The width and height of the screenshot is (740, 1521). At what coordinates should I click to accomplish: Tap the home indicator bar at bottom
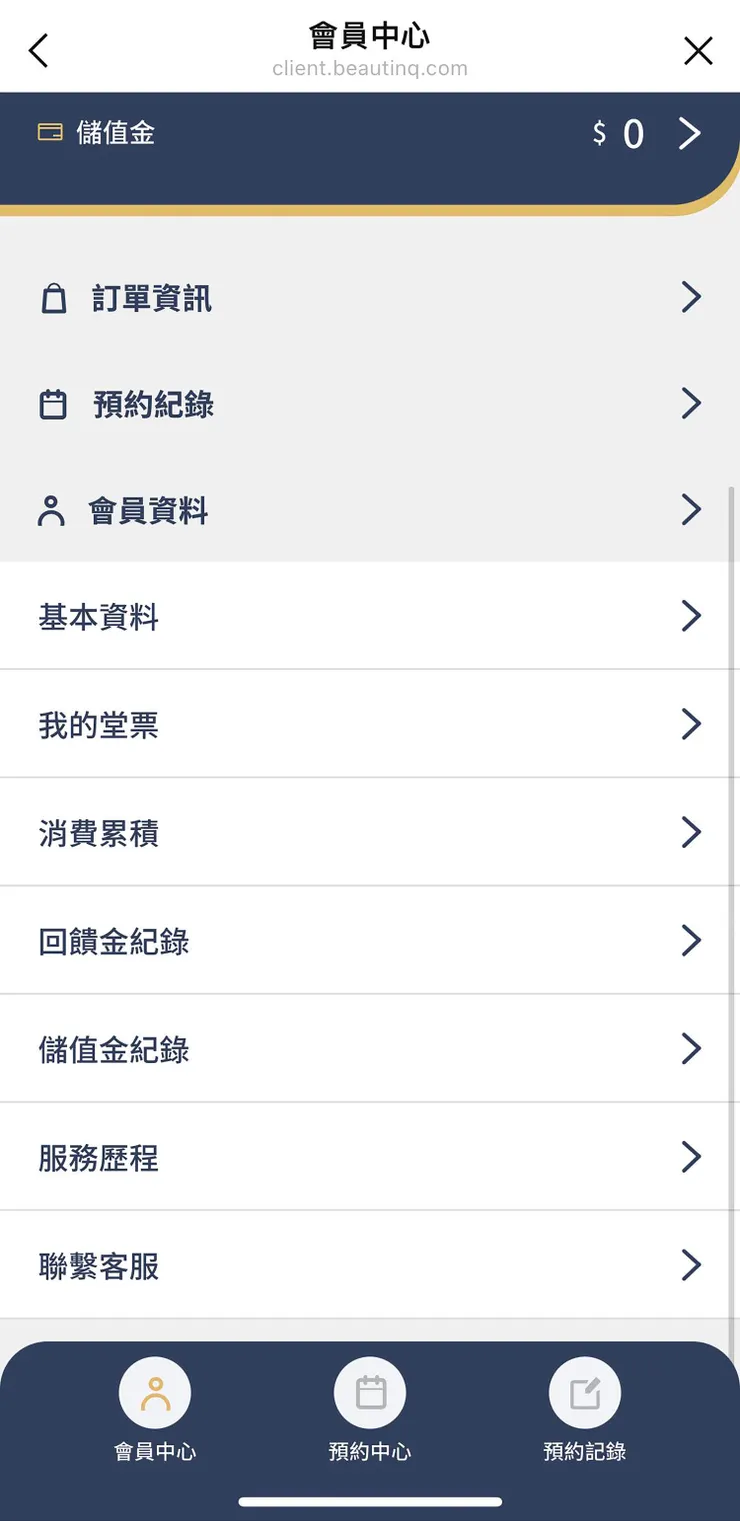[x=370, y=1500]
